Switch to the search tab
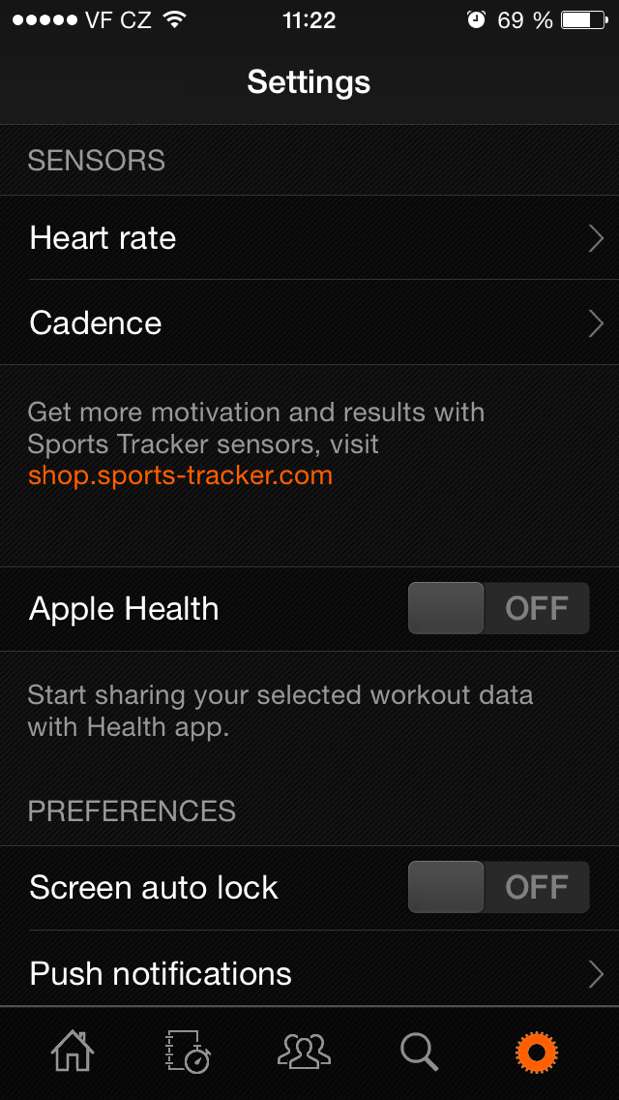The height and width of the screenshot is (1100, 619). pyautogui.click(x=419, y=1052)
